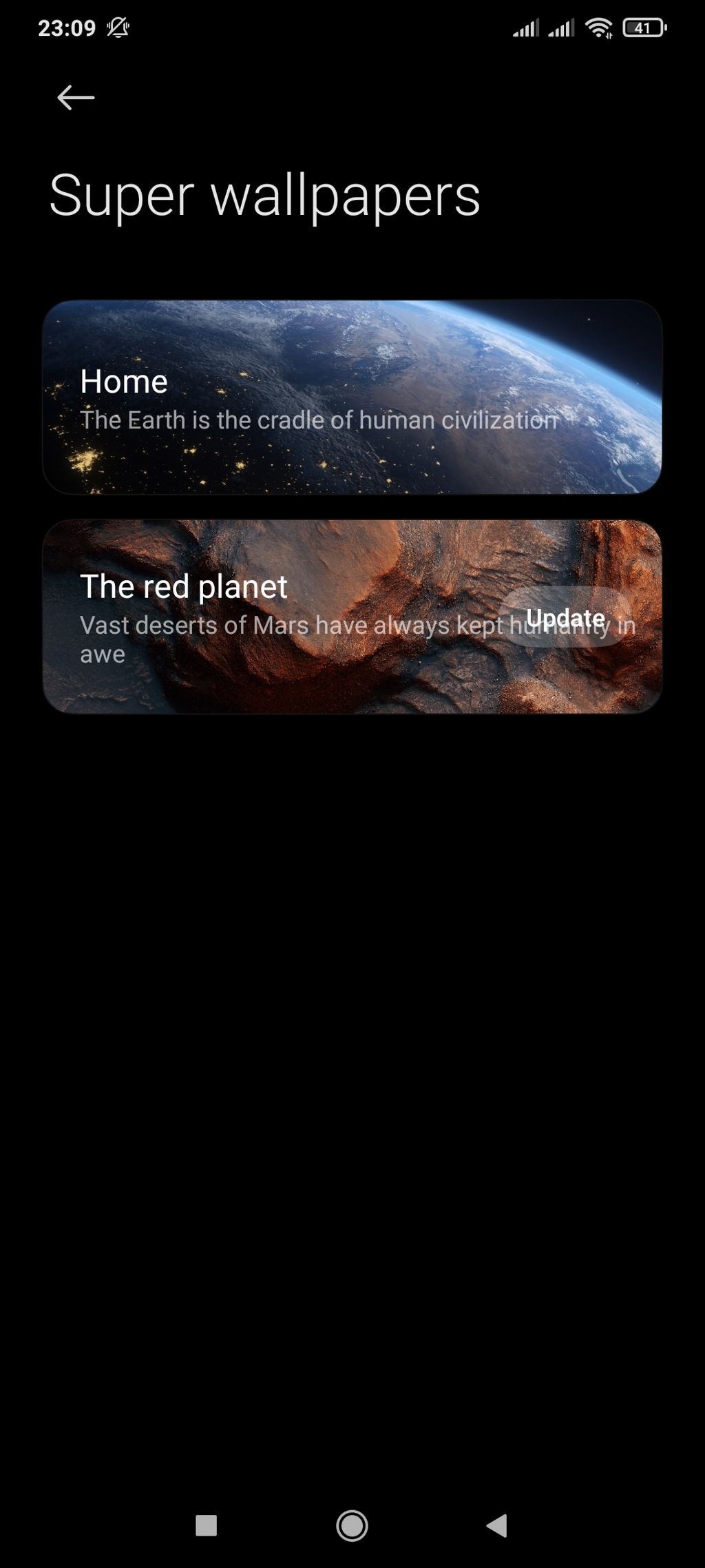Go back using the top arrow
705x1568 pixels.
pos(75,98)
